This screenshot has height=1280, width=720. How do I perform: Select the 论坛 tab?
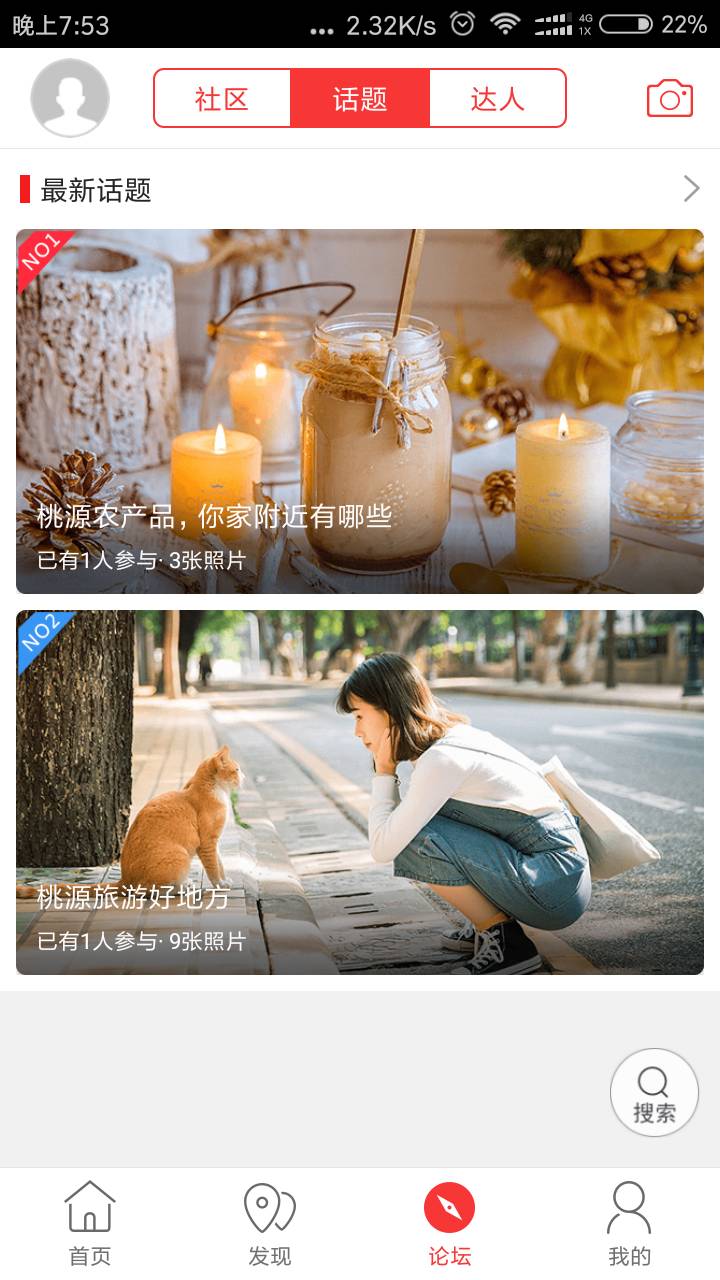coord(450,1224)
